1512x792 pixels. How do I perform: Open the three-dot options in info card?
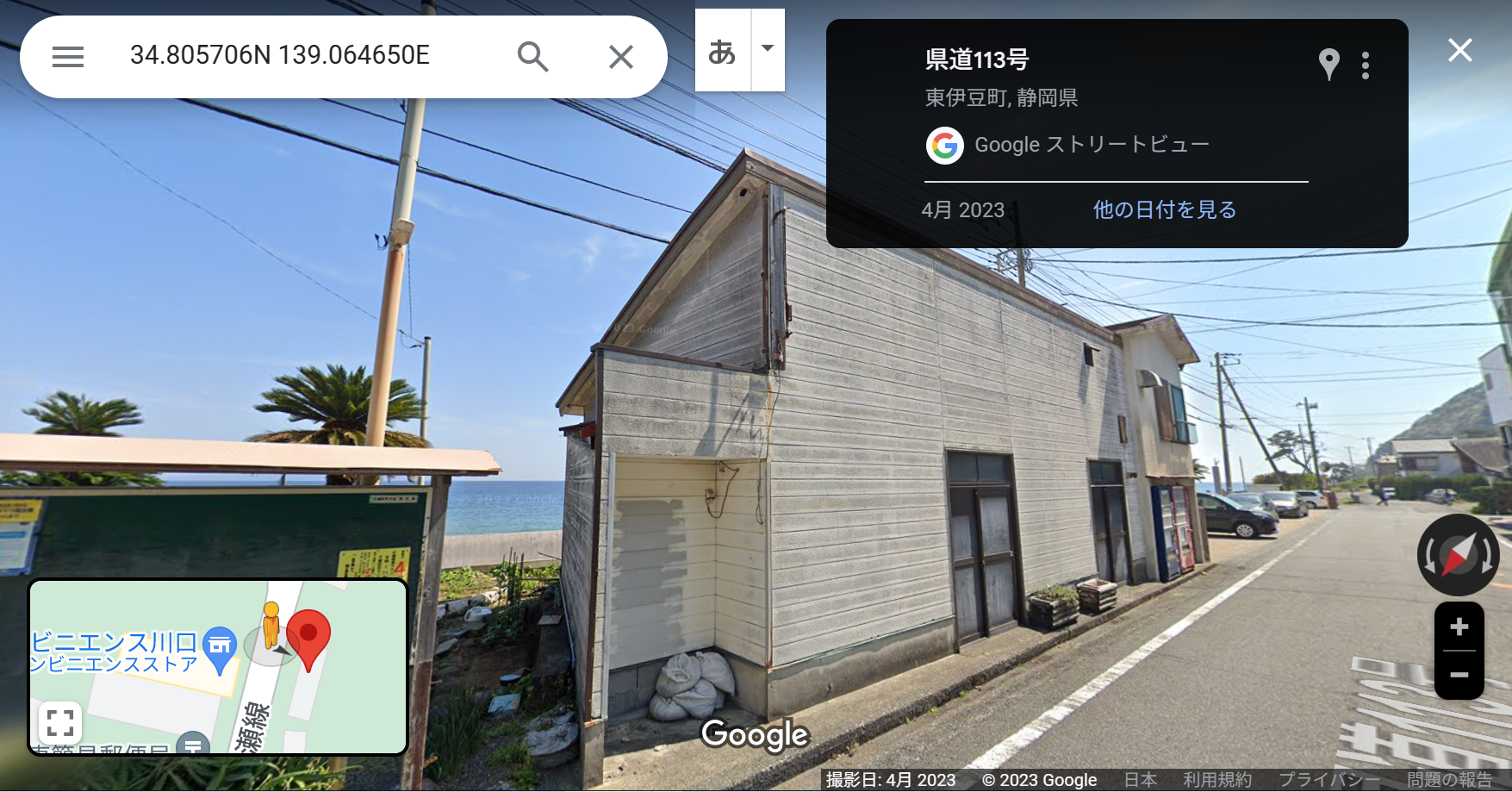[x=1366, y=65]
